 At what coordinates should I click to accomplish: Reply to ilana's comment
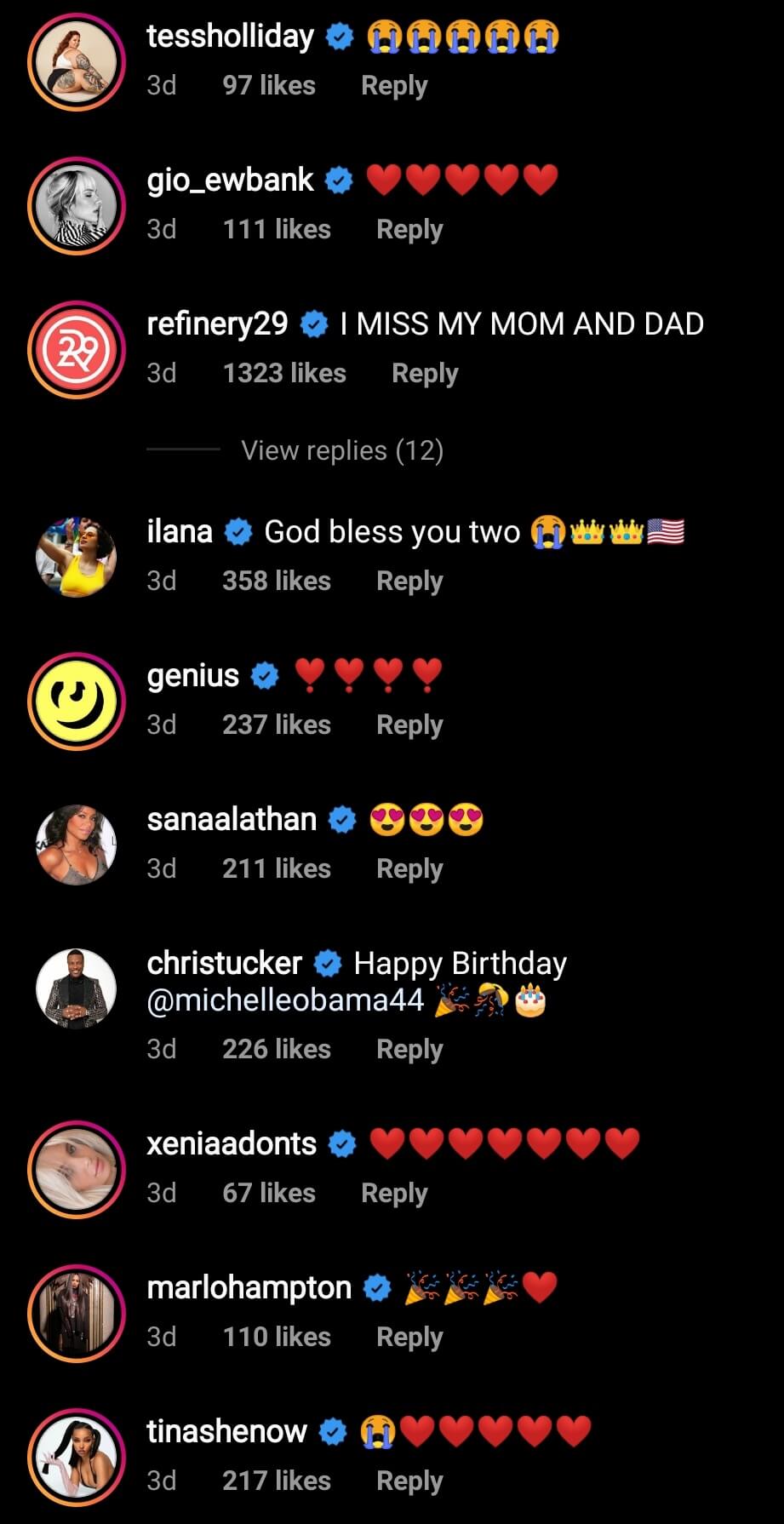click(409, 582)
